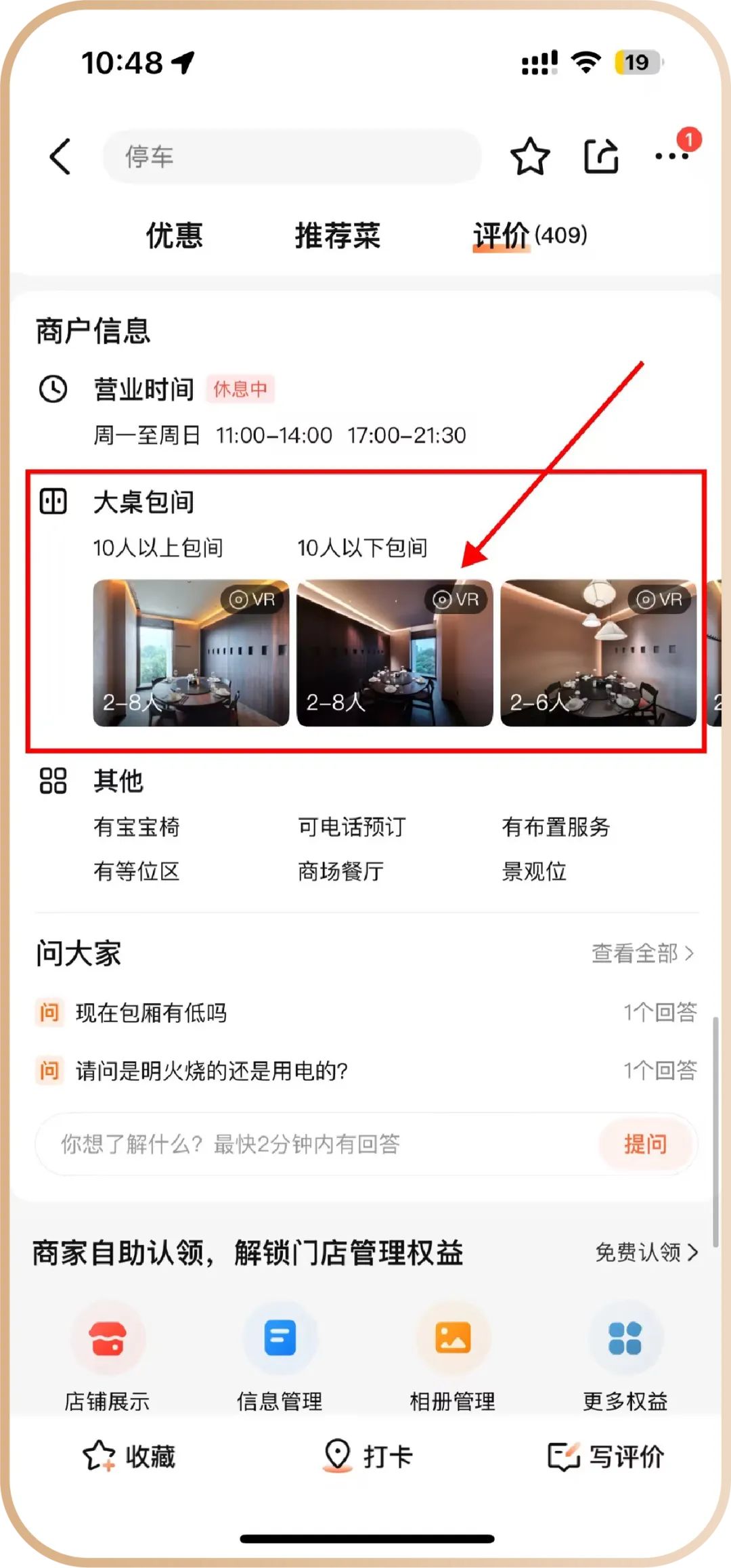Add the shop to 收藏
Screen dimensions: 731x1568
[129, 1456]
